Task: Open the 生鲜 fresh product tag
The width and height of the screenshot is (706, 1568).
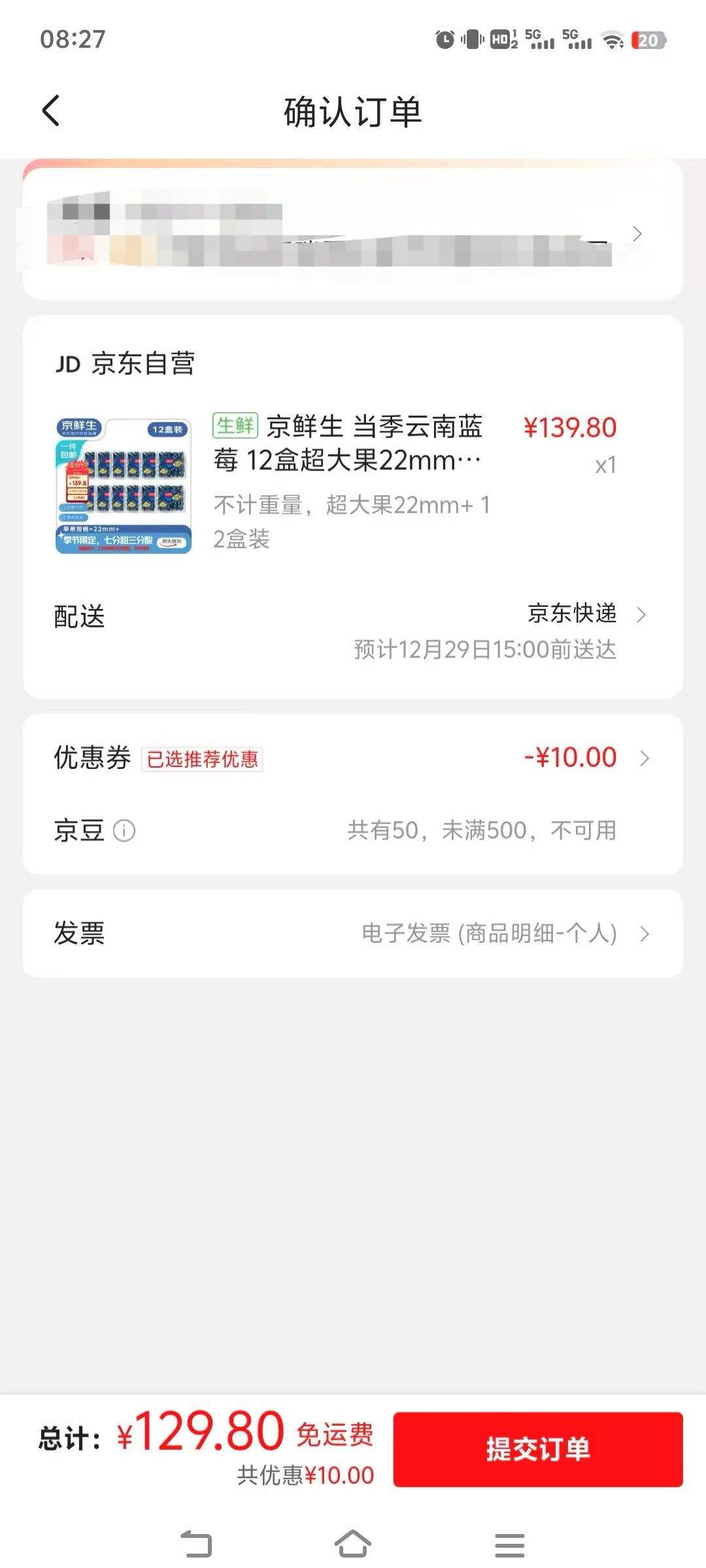Action: click(235, 426)
